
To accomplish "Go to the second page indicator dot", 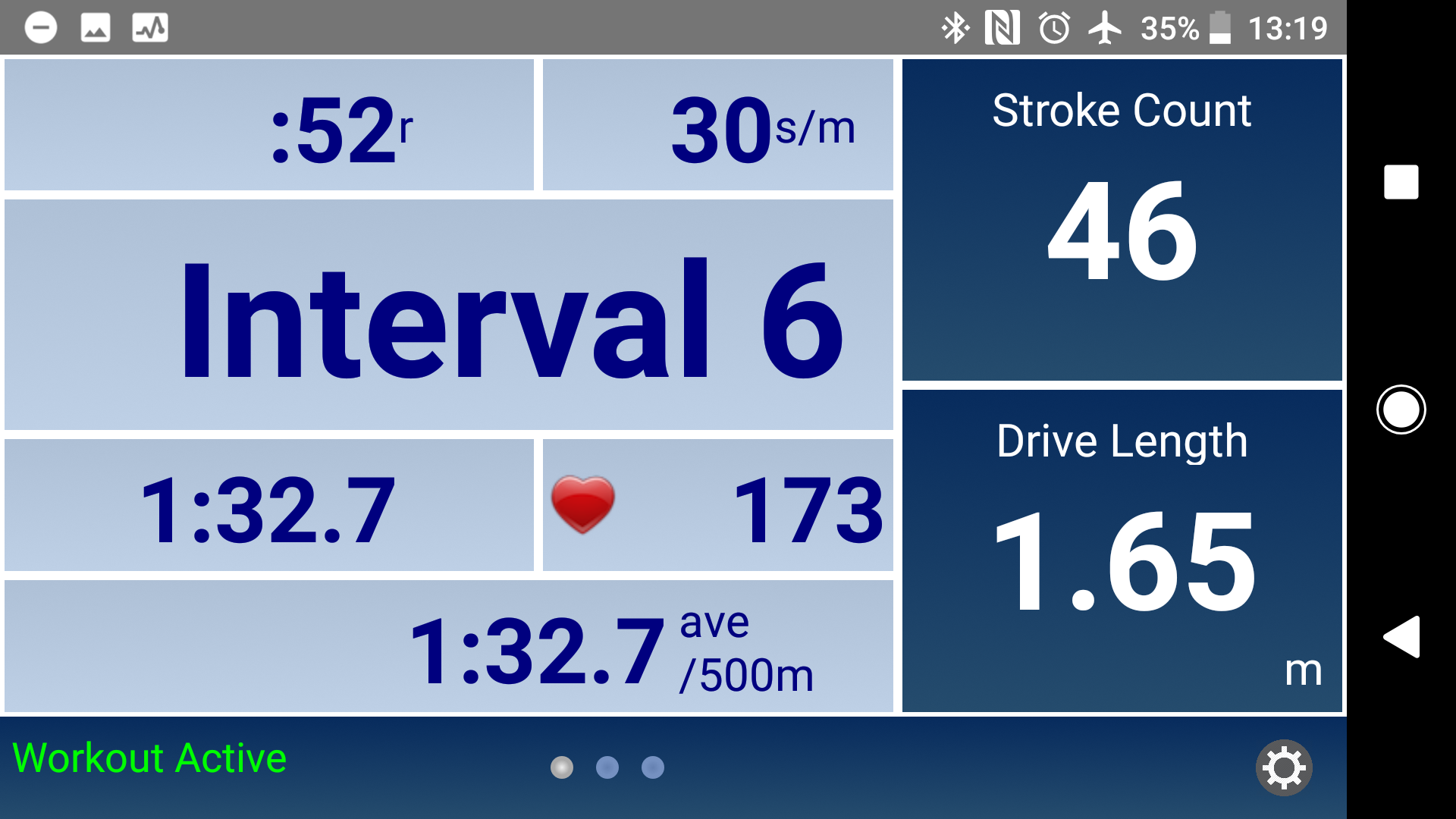I will (x=607, y=767).
